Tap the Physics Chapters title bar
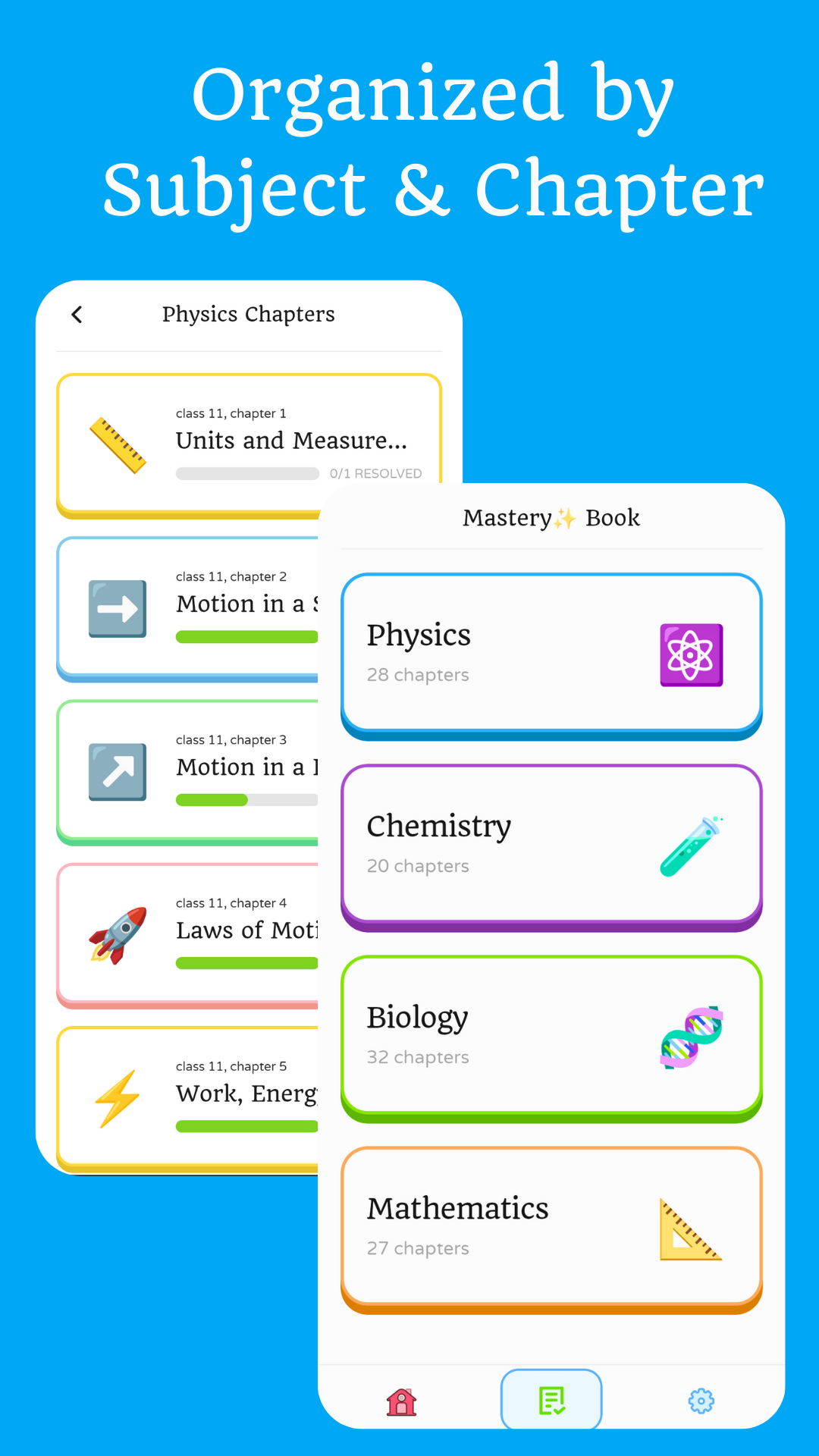 click(248, 314)
